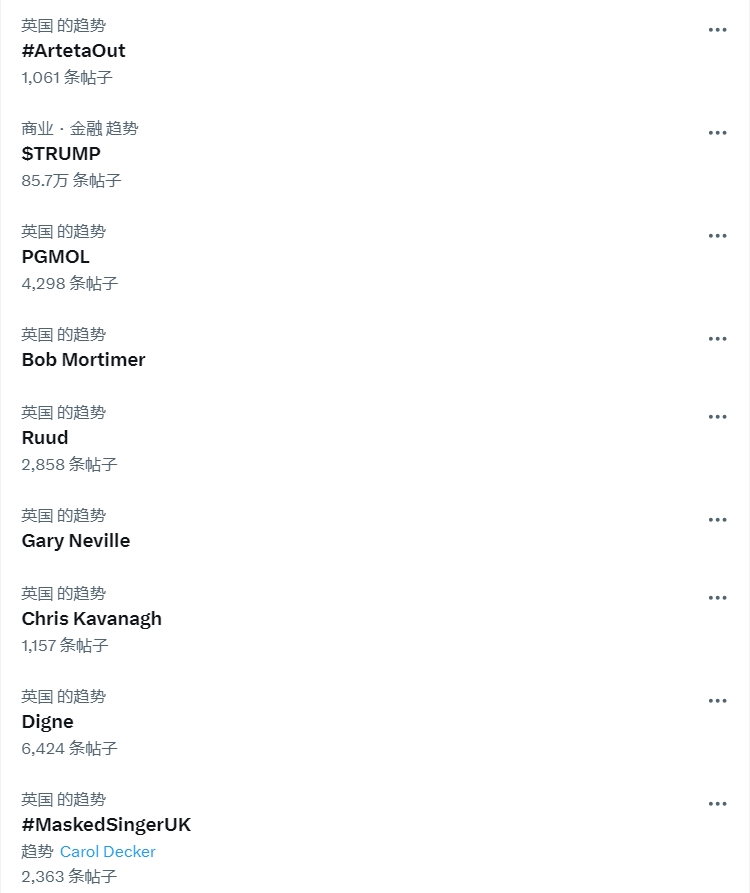750x893 pixels.
Task: Open the Gary Neville trend
Action: coord(76,540)
